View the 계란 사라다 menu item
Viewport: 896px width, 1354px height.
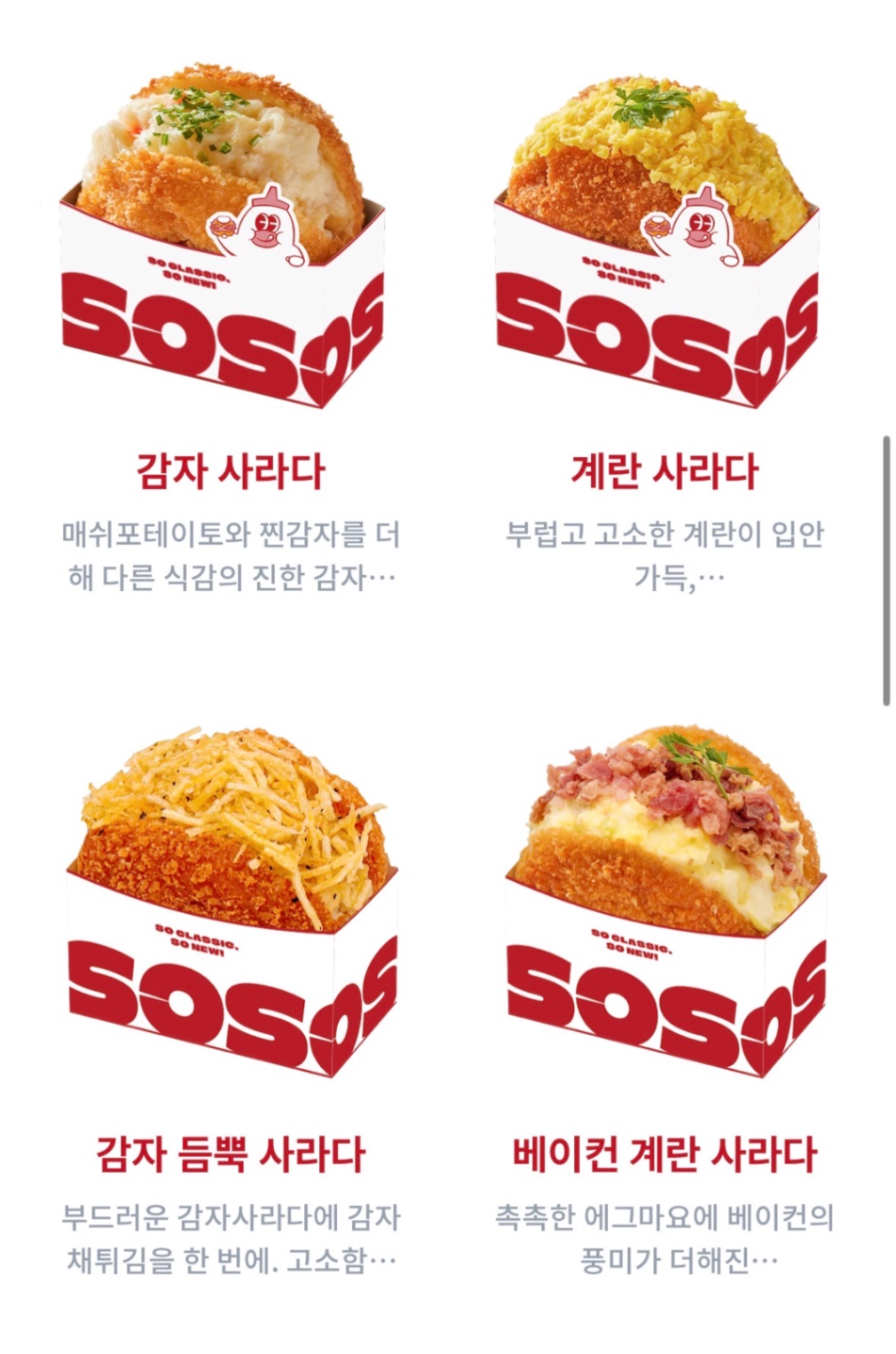pyautogui.click(x=664, y=471)
